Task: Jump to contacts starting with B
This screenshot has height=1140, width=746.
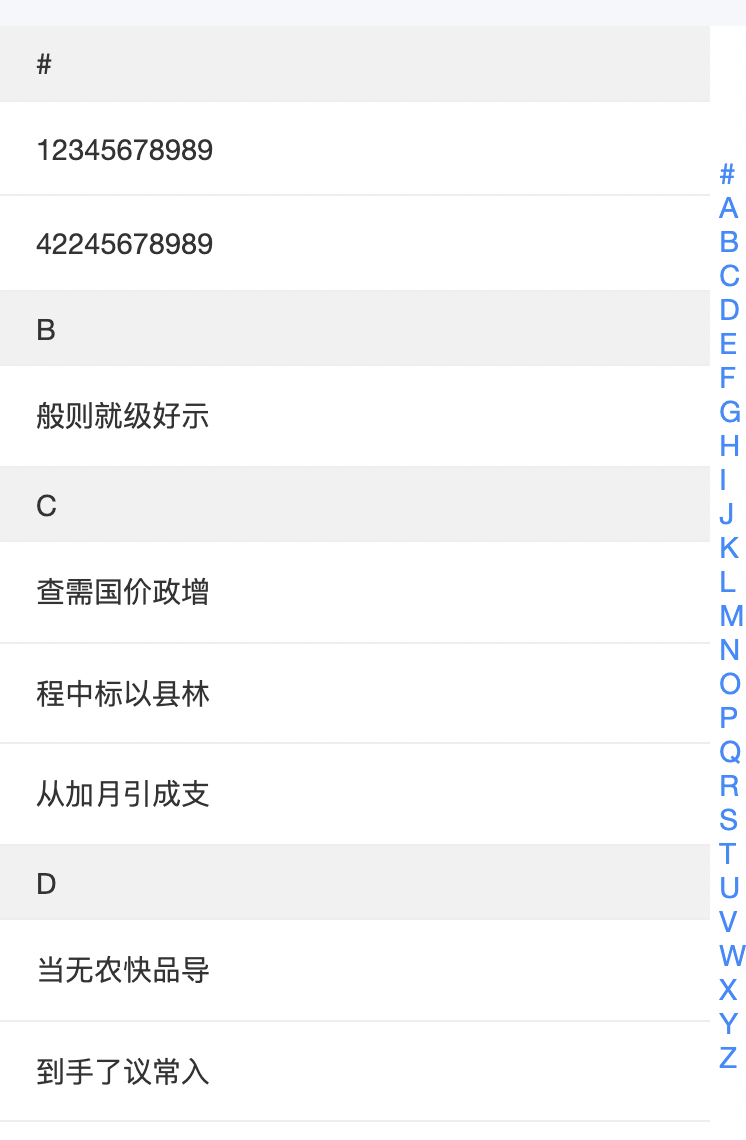Action: coord(727,243)
